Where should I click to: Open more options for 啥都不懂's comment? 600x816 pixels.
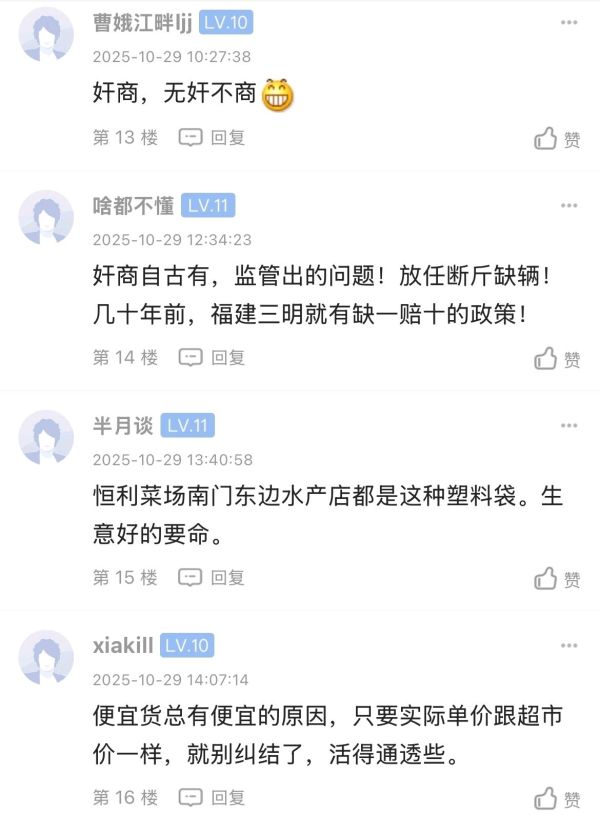(x=569, y=206)
